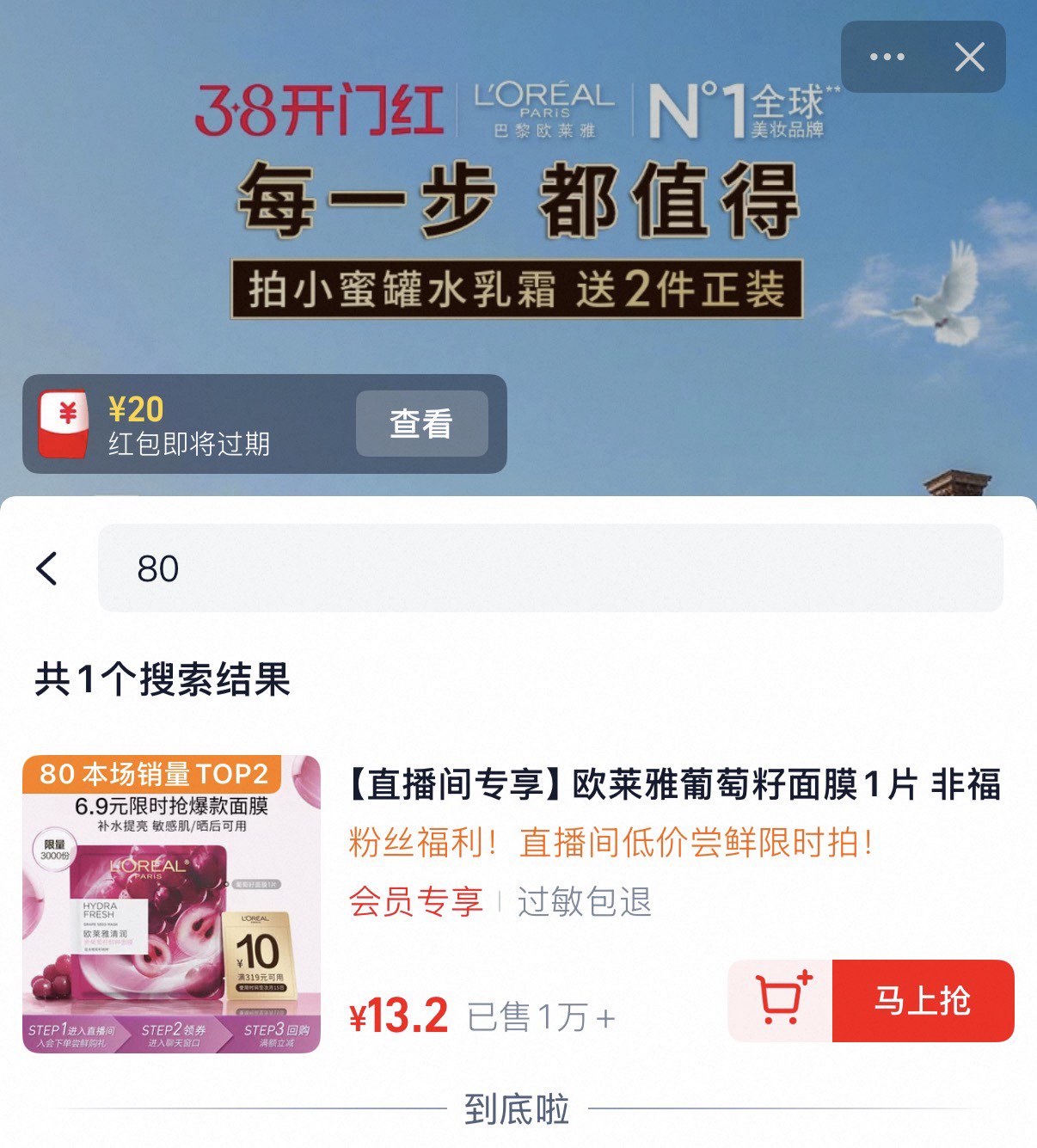Open the 欧莱雅葡萄籽面膜 product image
This screenshot has width=1037, height=1148.
tap(171, 904)
